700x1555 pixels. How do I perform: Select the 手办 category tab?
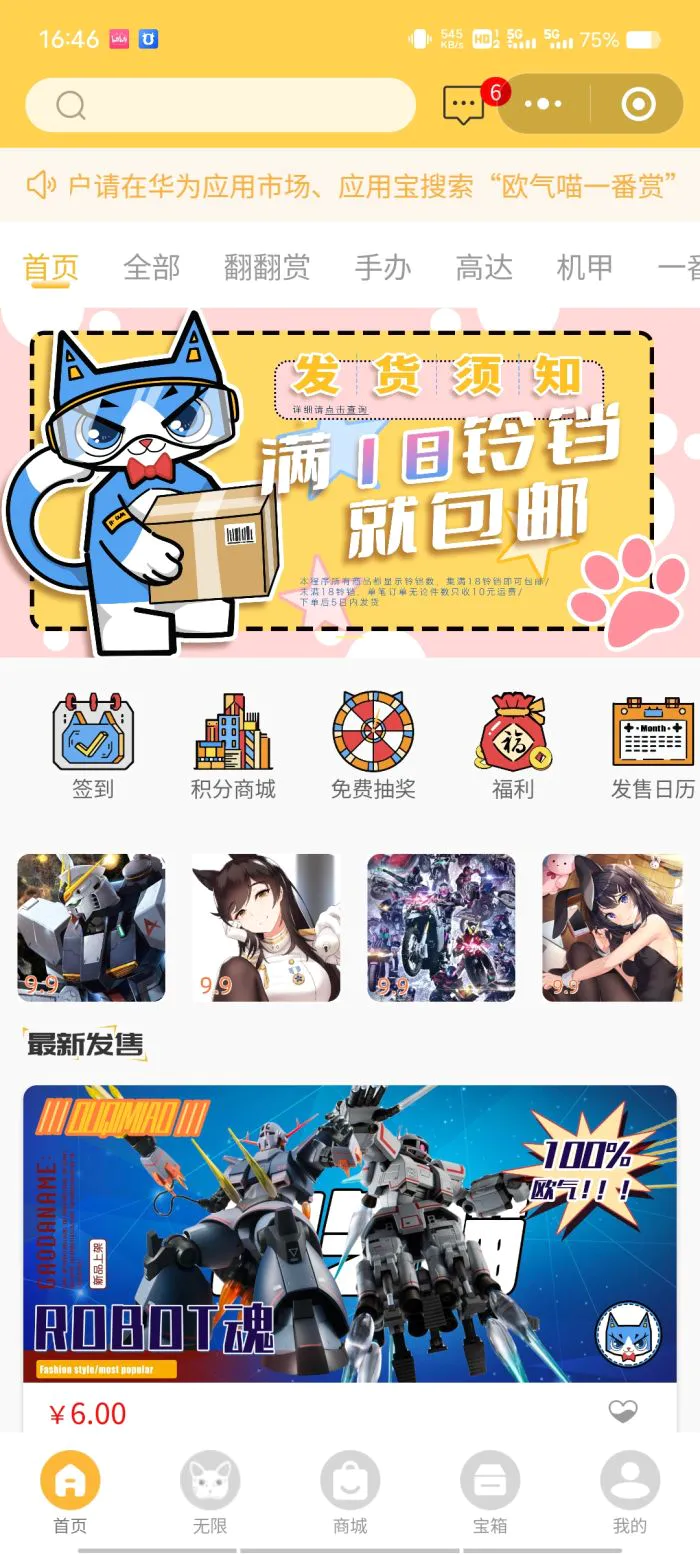[x=383, y=267]
